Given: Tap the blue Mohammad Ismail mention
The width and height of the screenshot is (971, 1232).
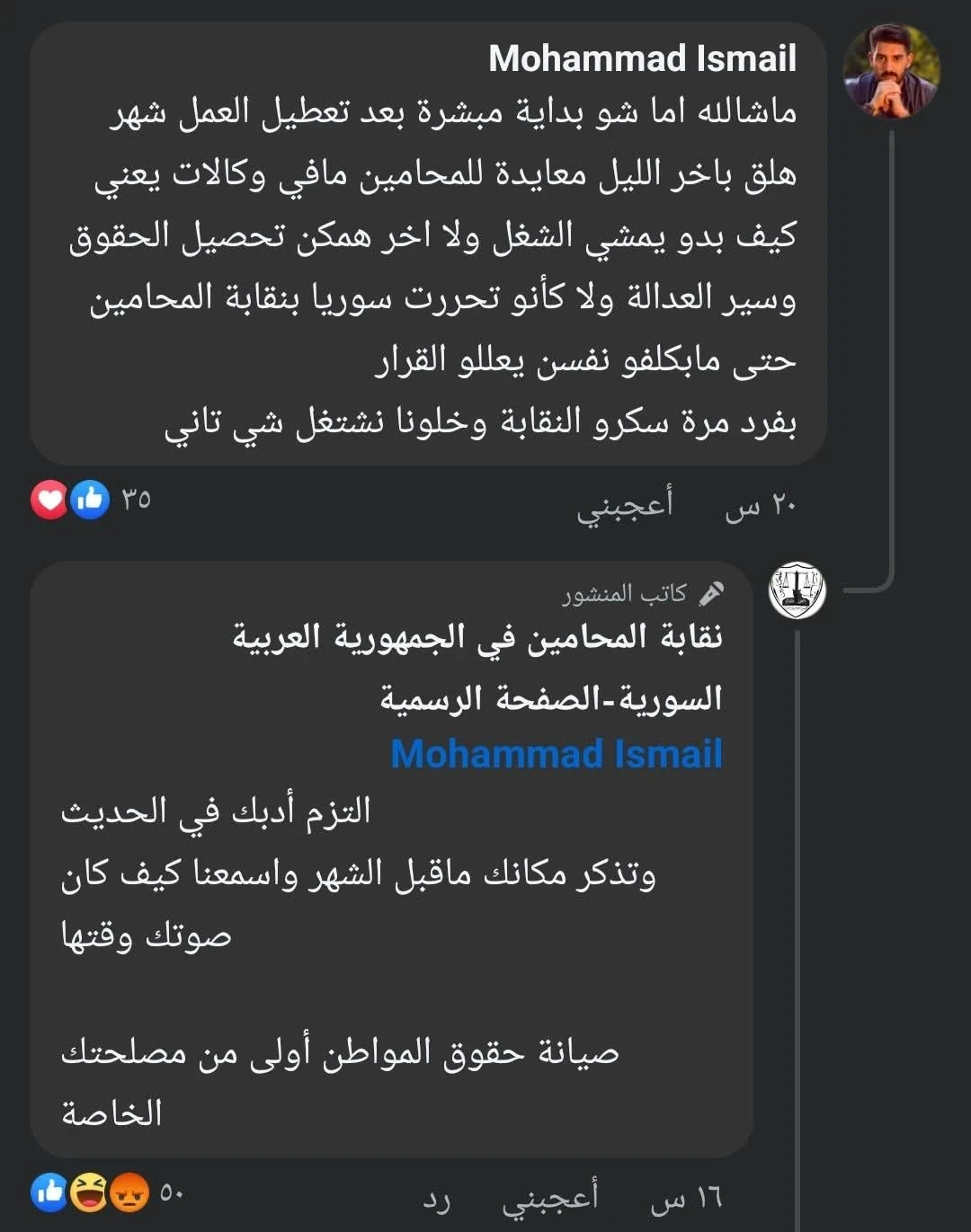Looking at the screenshot, I should click(557, 754).
